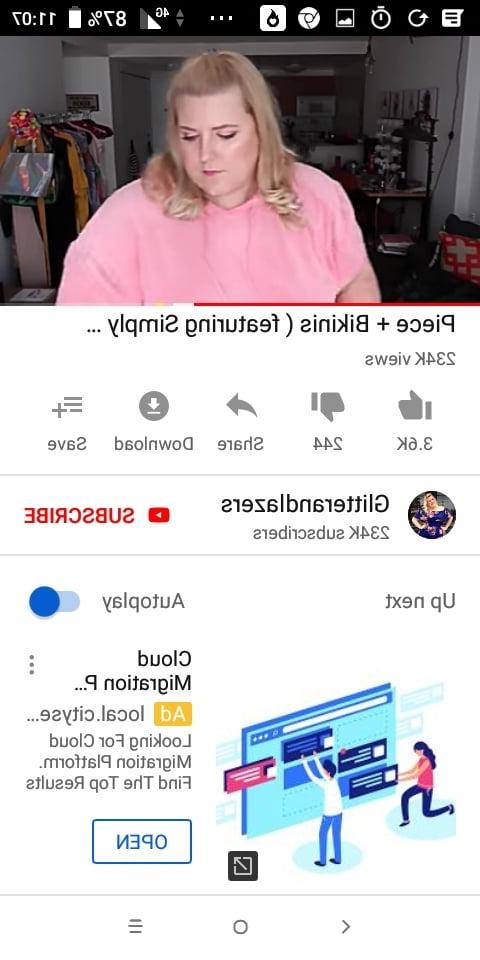Viewport: 480px width, 960px height.
Task: Expand the video title description
Action: [x=269, y=324]
